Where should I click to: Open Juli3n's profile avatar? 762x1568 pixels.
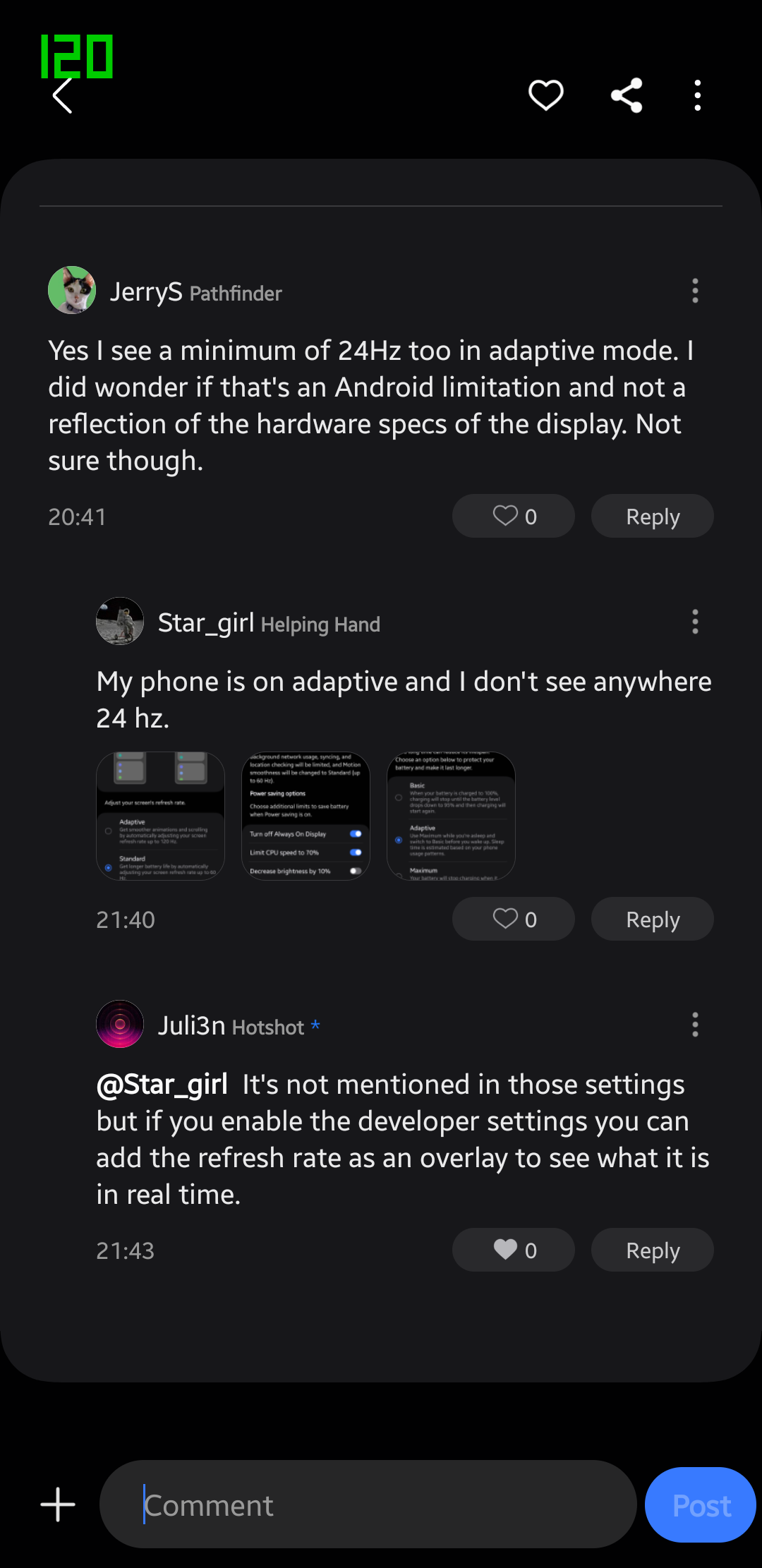119,1024
